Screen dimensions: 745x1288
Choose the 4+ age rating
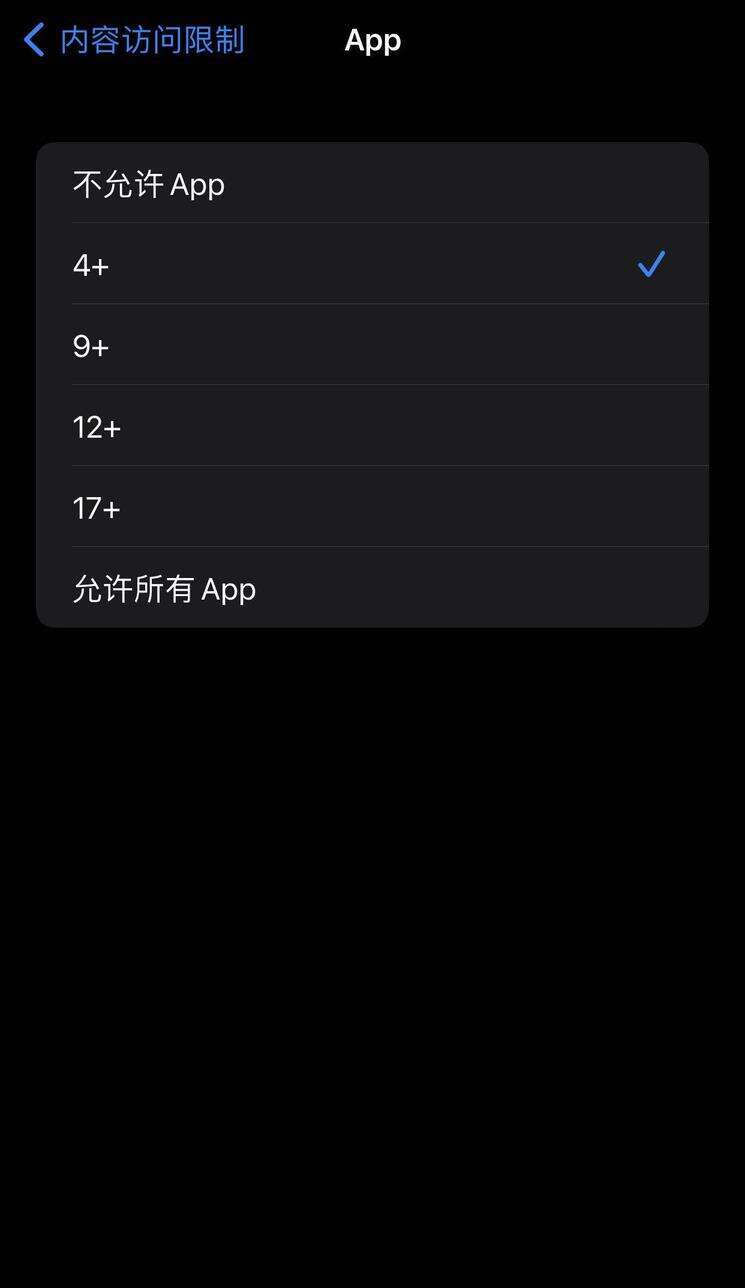tap(372, 264)
